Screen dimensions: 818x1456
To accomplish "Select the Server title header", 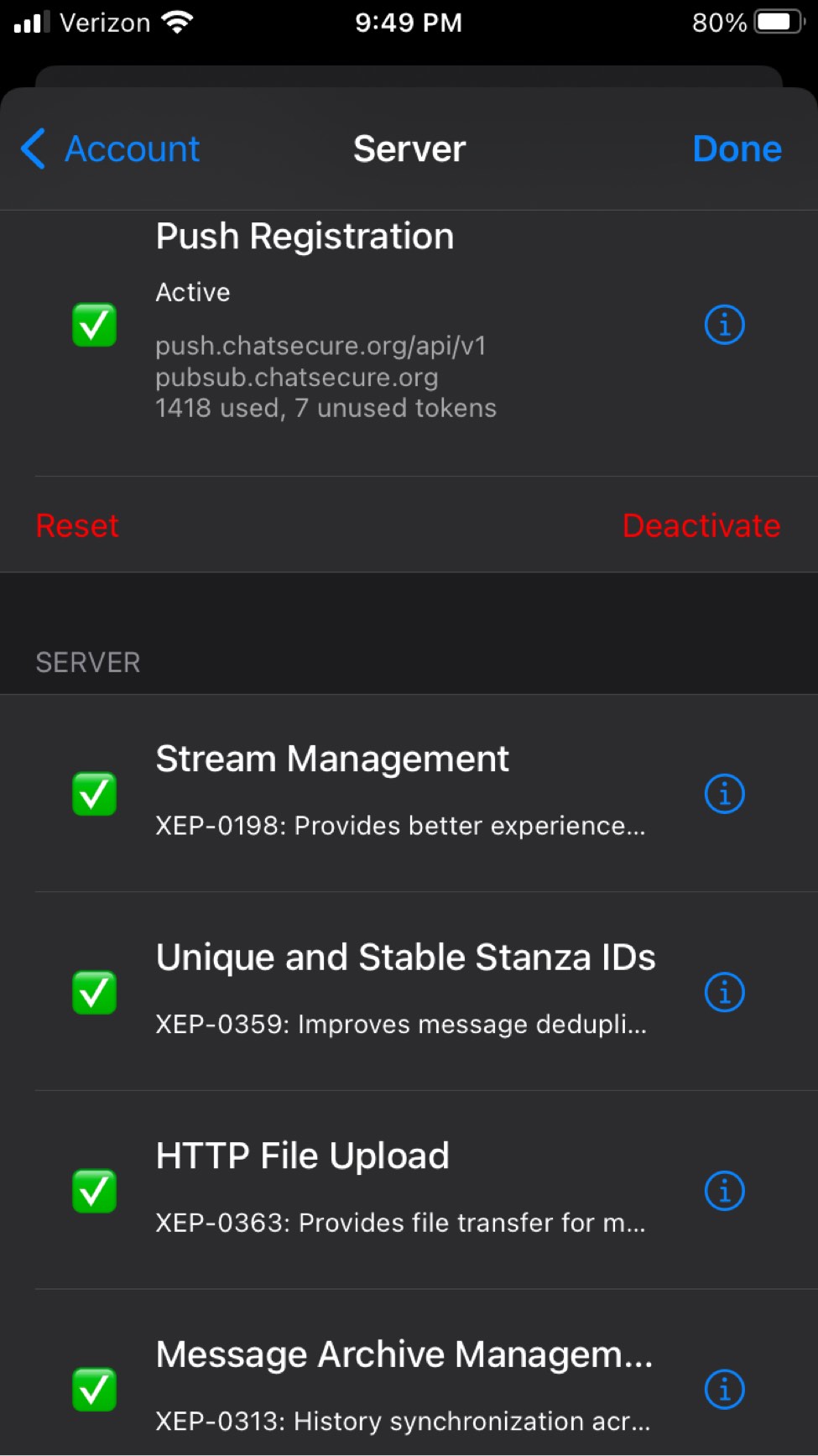I will pyautogui.click(x=409, y=149).
